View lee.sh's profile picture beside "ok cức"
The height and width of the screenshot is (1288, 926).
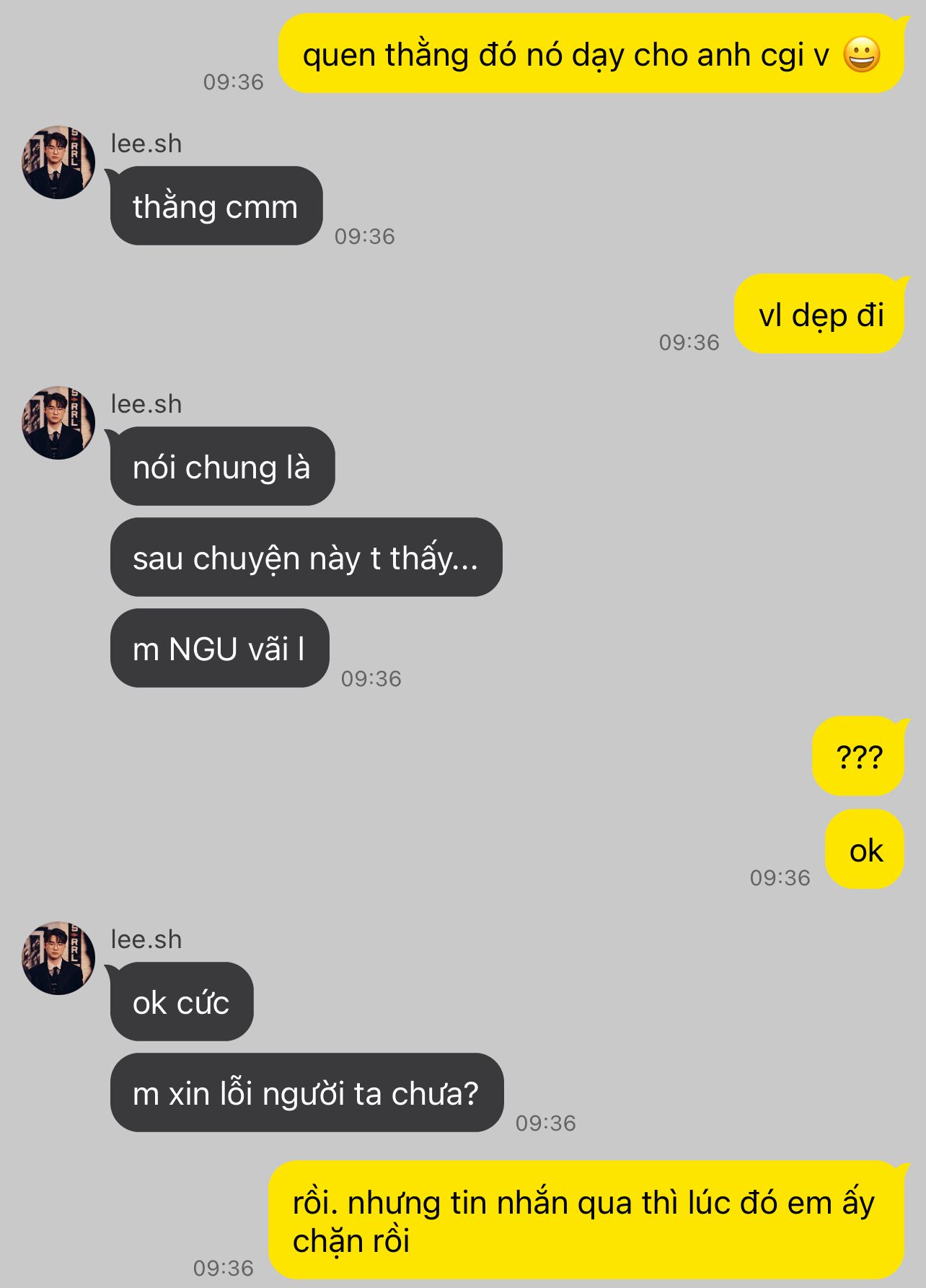58,958
